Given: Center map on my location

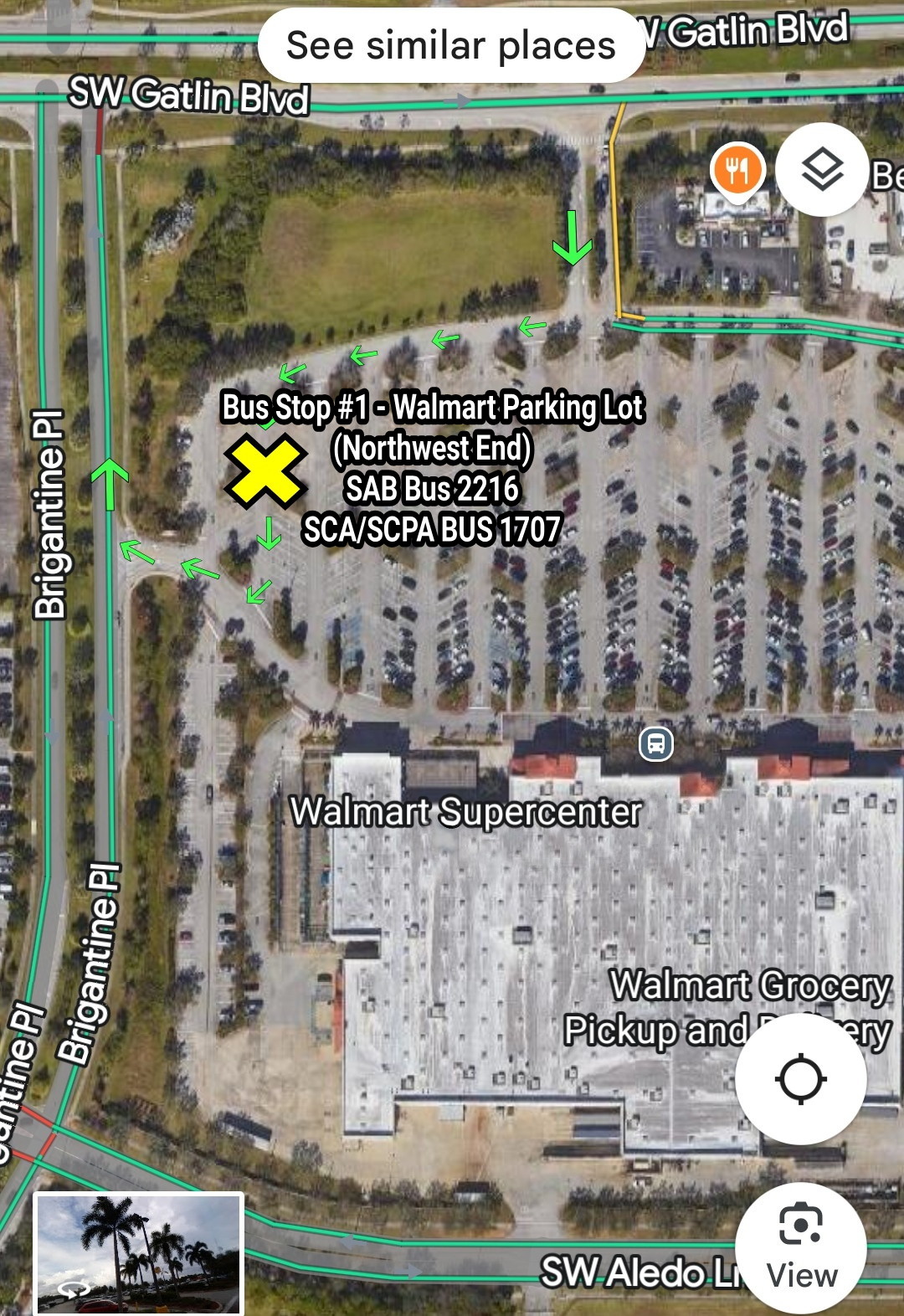Looking at the screenshot, I should point(801,1079).
